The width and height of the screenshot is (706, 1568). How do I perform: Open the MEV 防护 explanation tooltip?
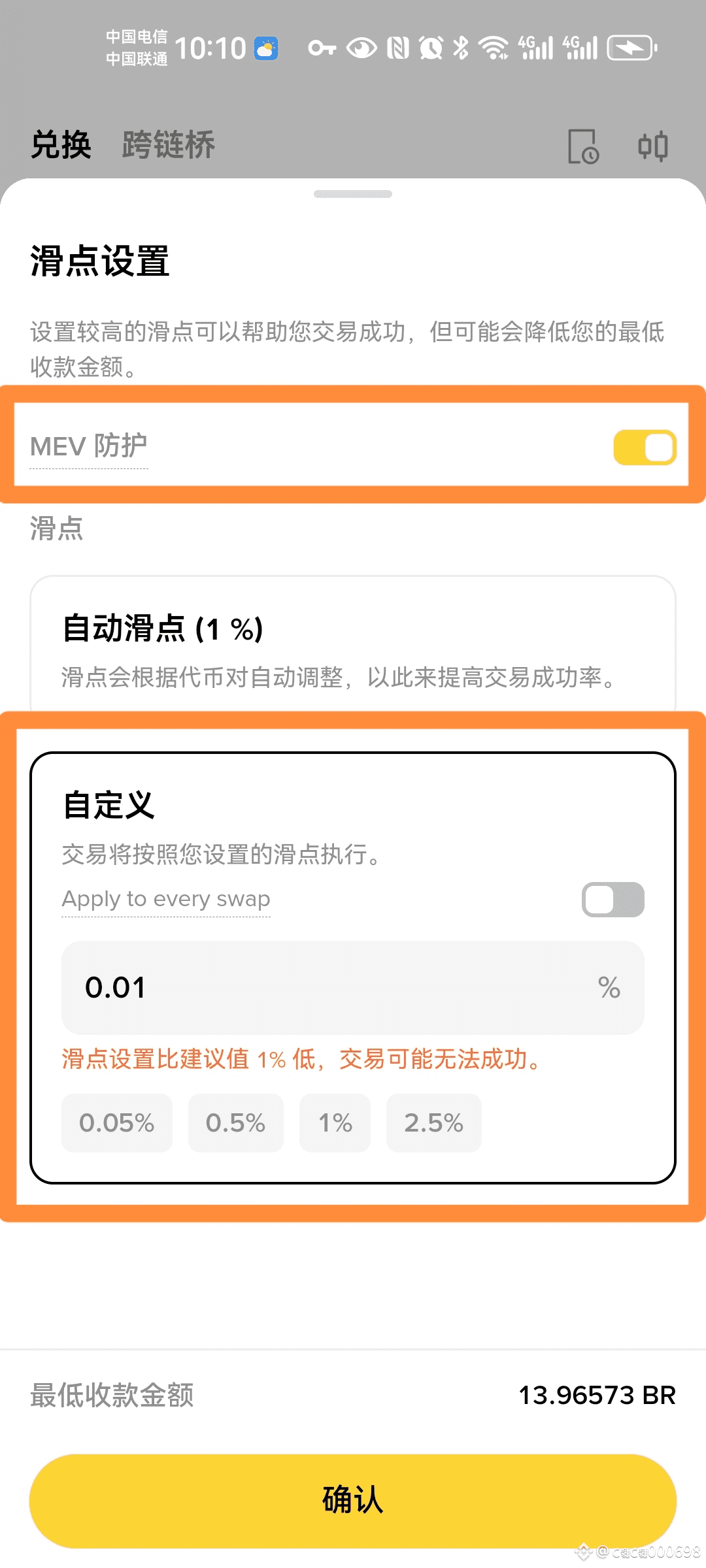click(89, 447)
